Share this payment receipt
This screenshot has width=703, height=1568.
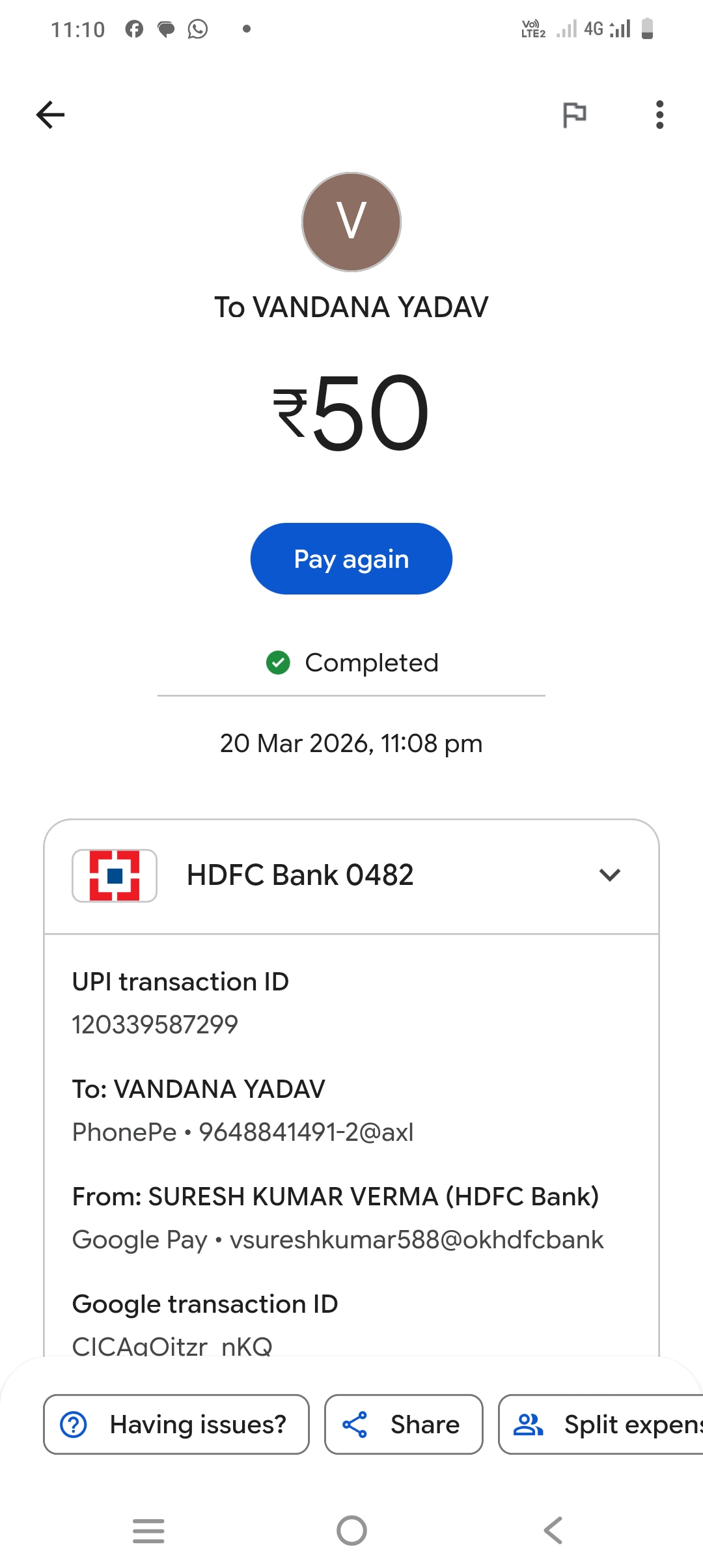(404, 1424)
